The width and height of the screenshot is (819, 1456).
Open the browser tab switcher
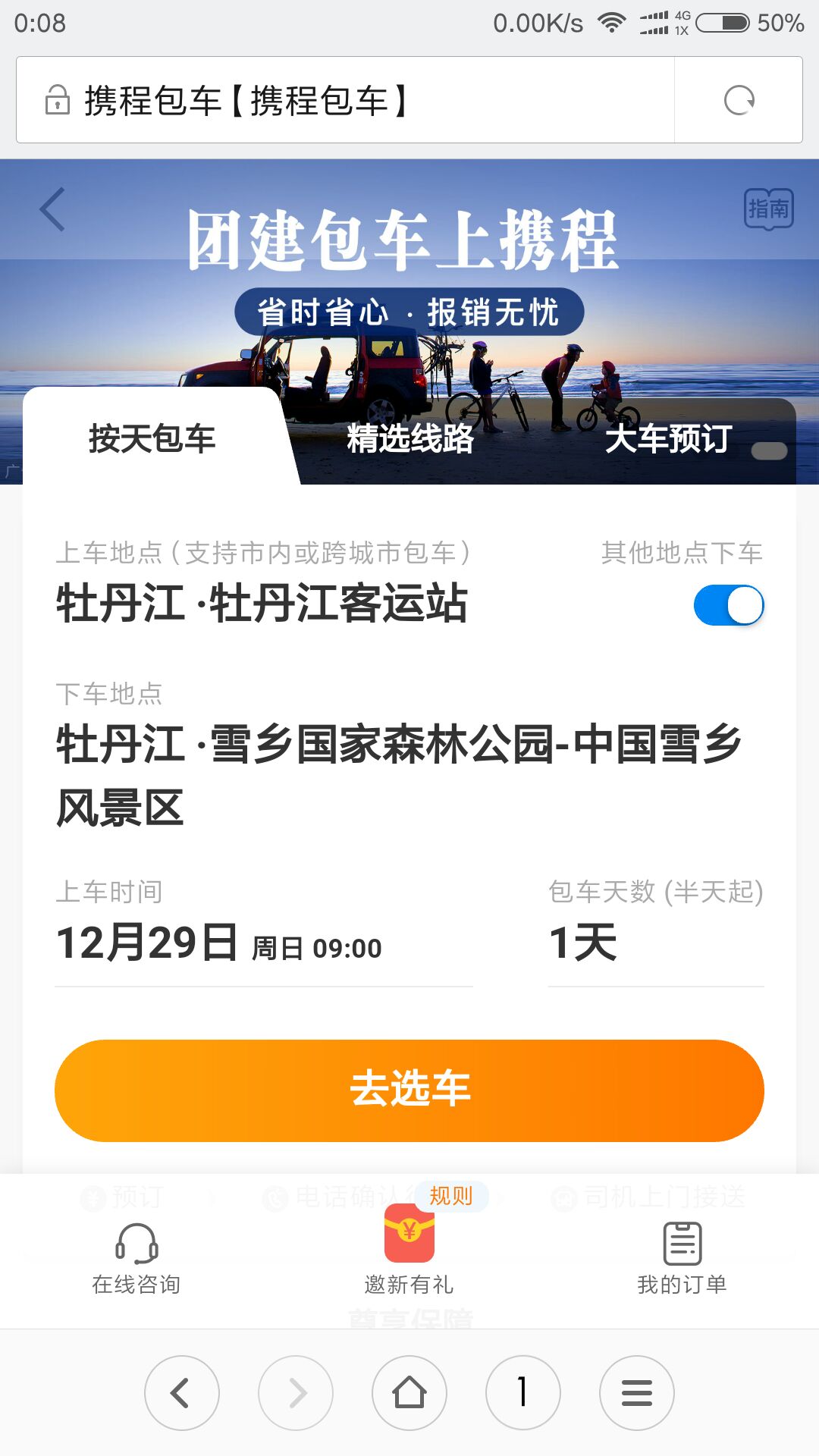click(523, 1393)
